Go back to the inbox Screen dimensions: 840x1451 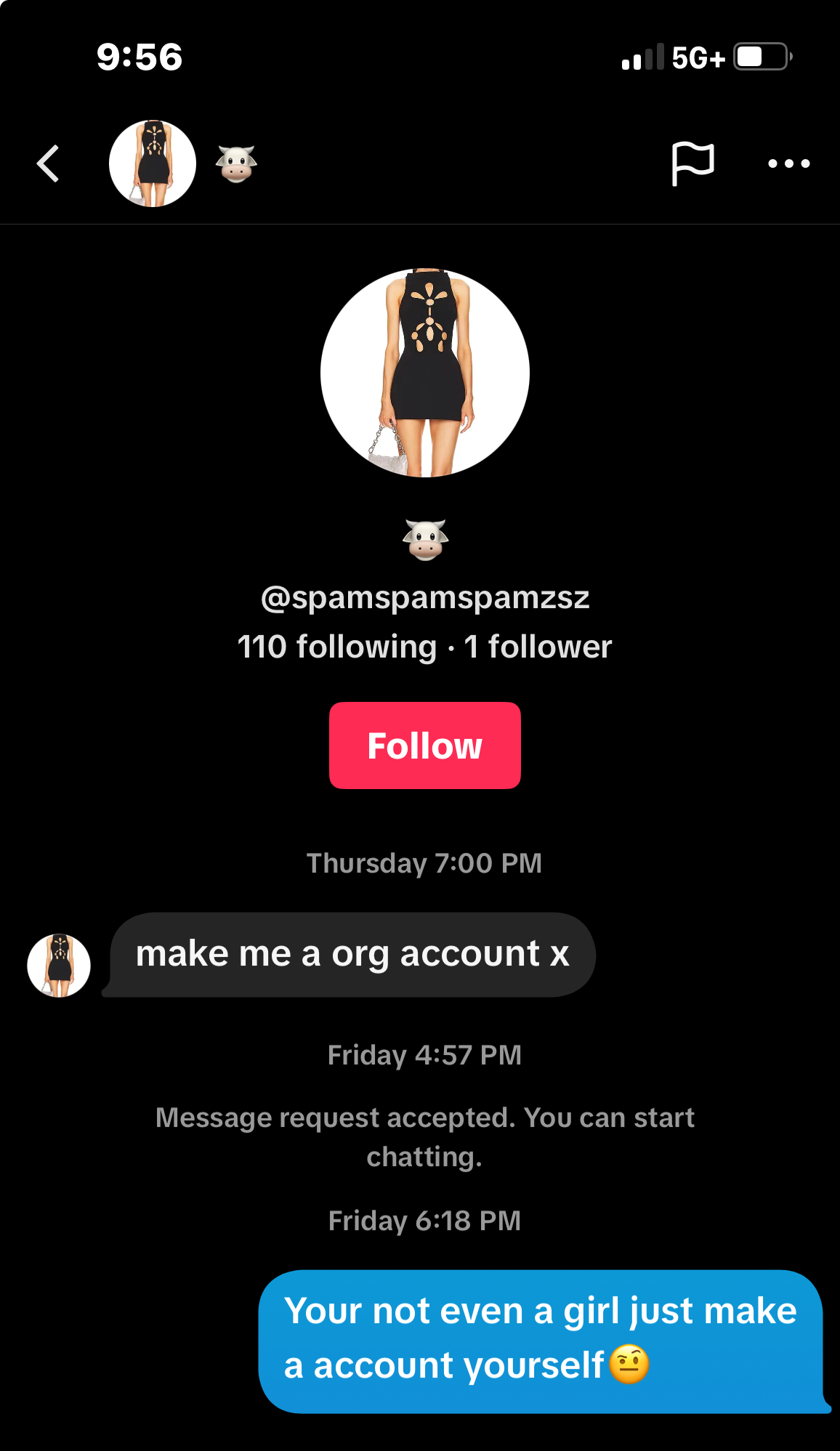pos(48,163)
